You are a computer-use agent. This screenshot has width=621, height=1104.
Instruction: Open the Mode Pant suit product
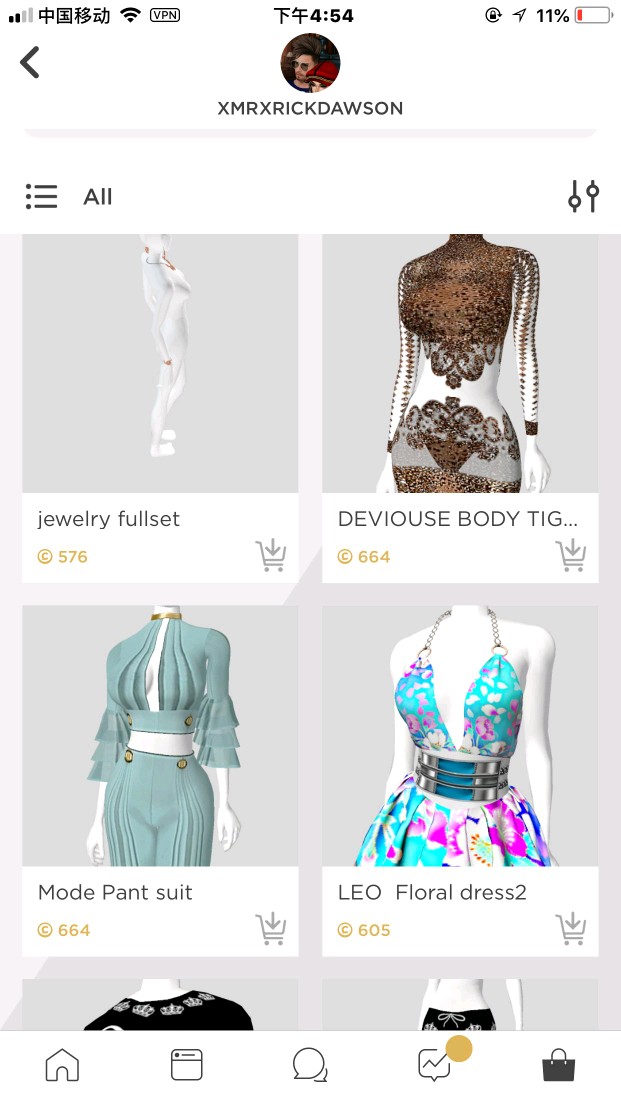coord(160,736)
